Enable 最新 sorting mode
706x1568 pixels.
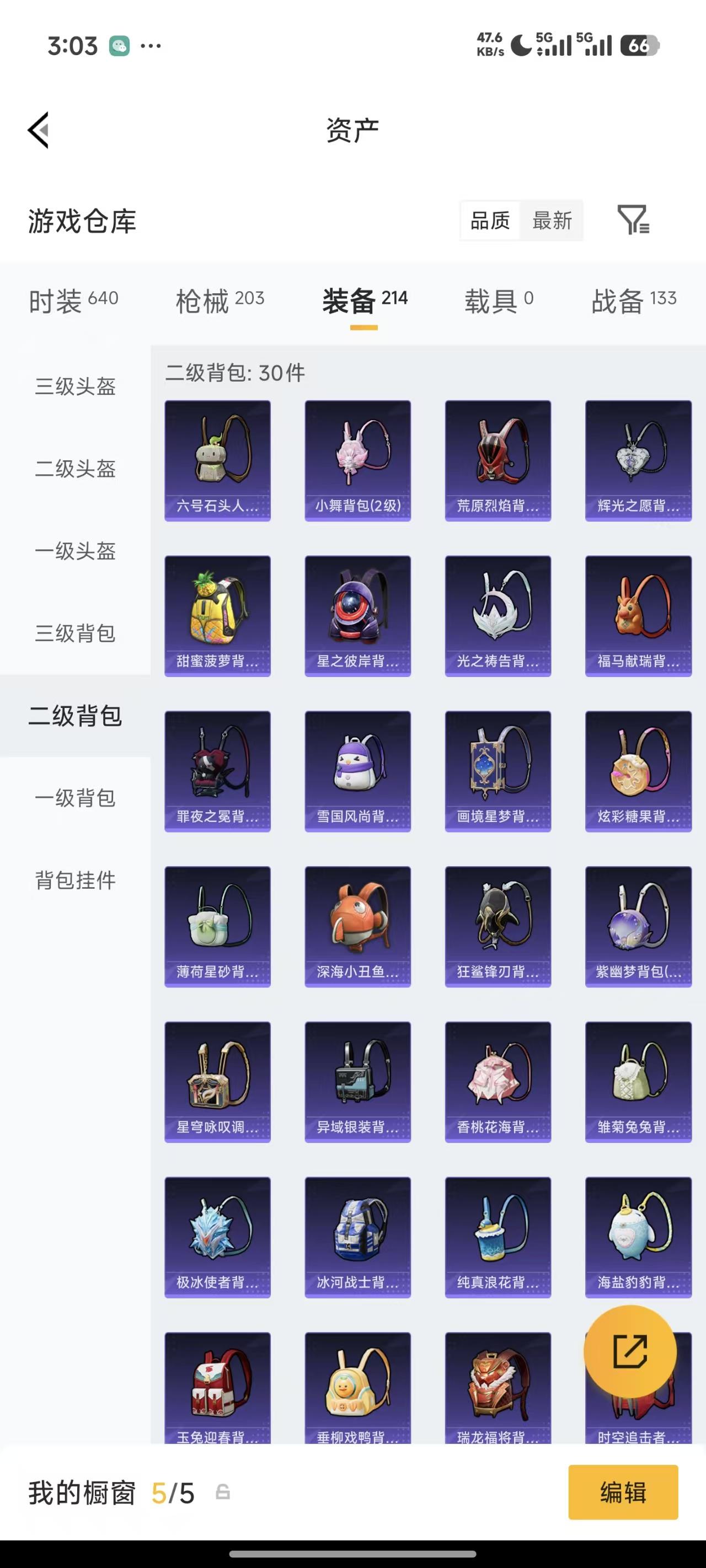pyautogui.click(x=552, y=221)
